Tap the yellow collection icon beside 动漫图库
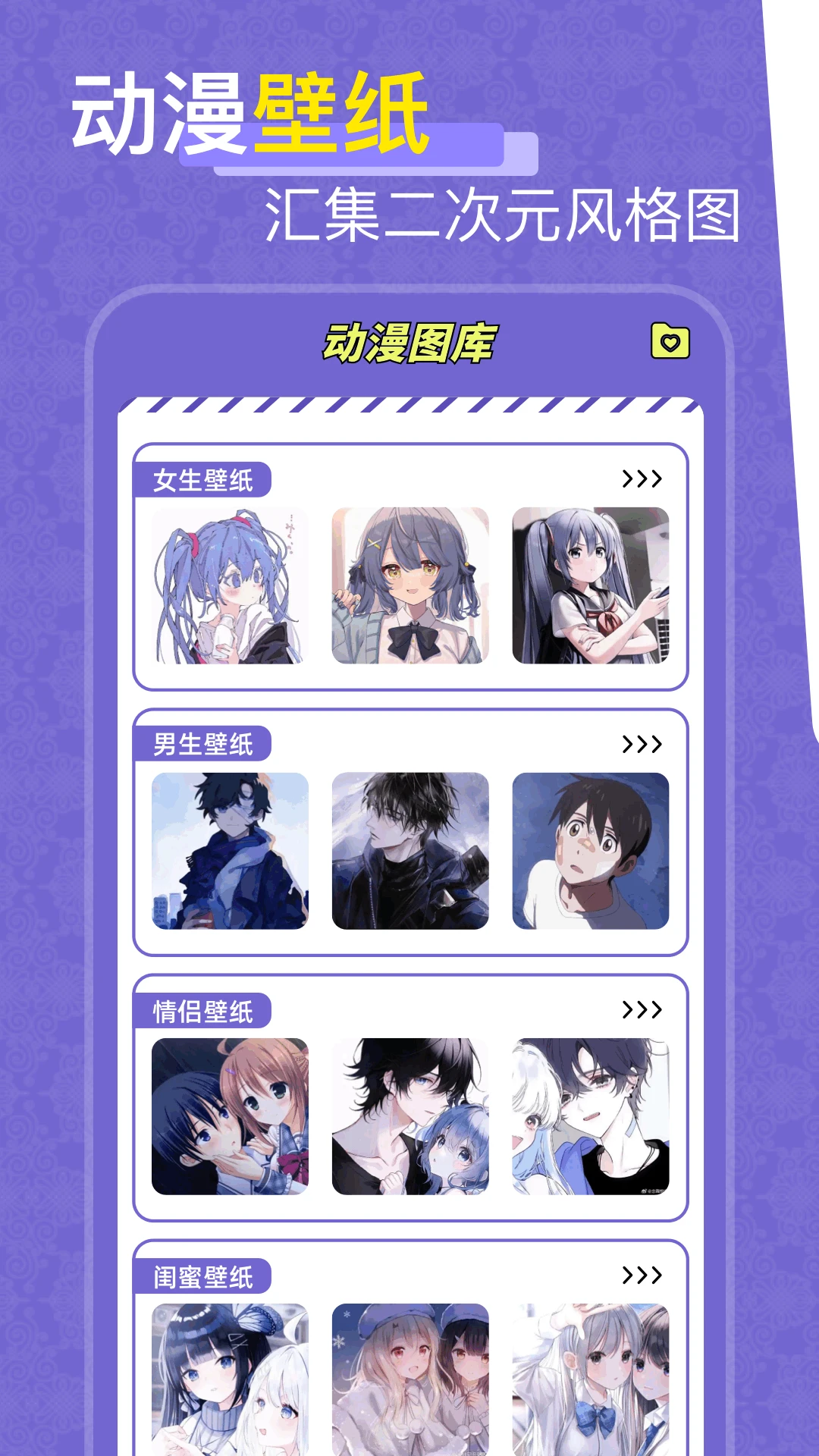 [x=669, y=342]
